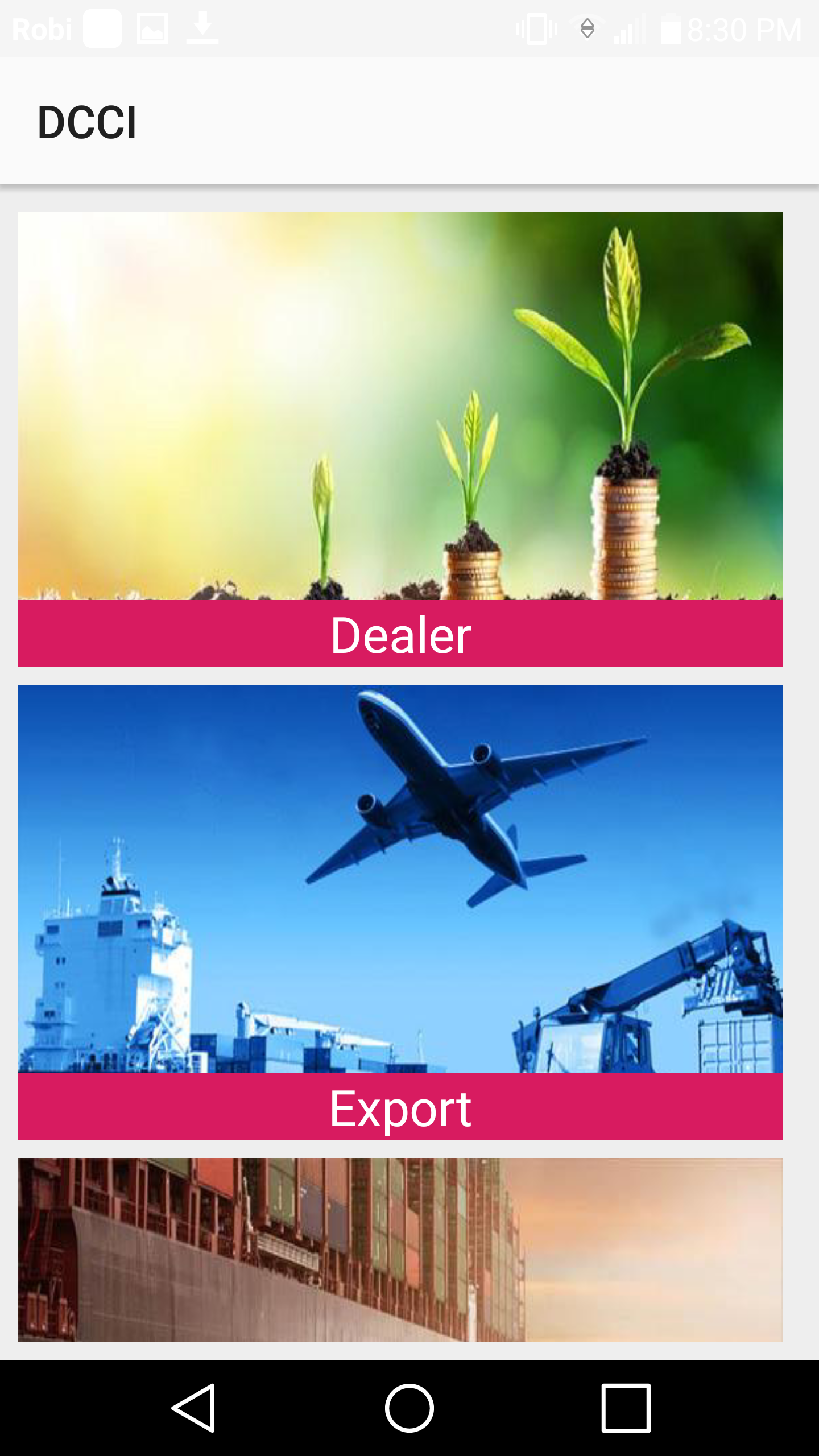
Task: Show recent apps
Action: tap(626, 1408)
